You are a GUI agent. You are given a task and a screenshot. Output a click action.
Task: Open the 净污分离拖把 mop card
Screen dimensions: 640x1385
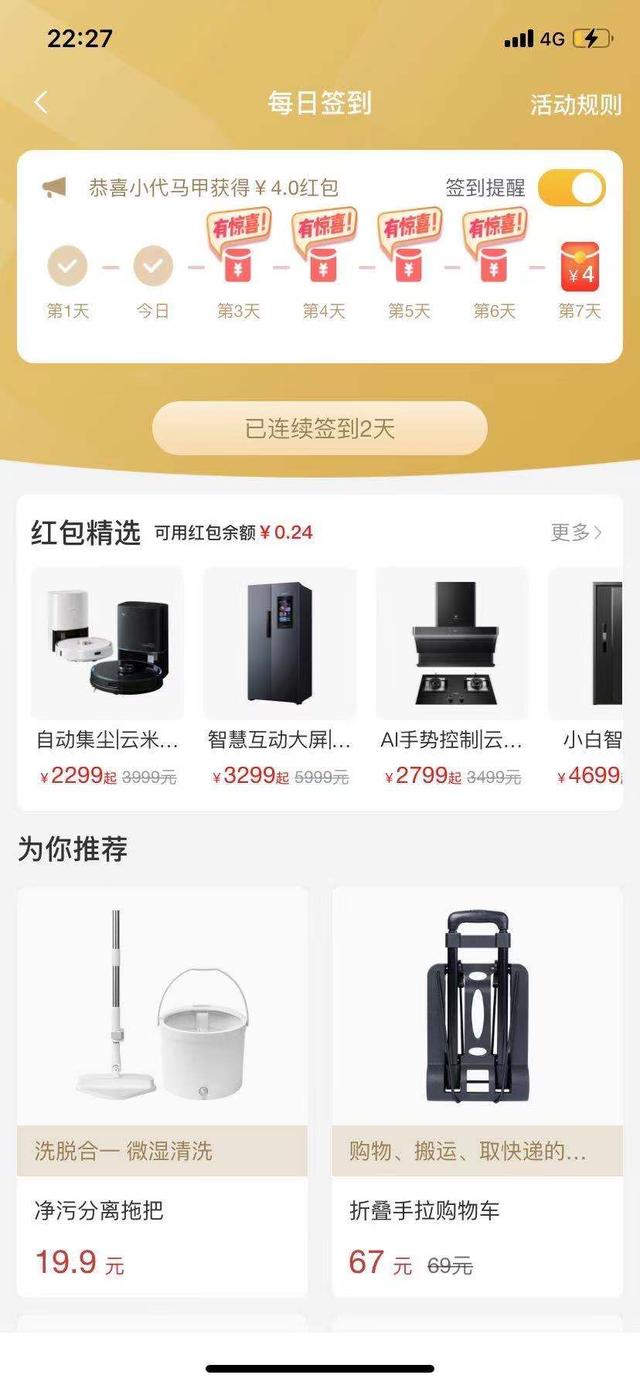162,1091
